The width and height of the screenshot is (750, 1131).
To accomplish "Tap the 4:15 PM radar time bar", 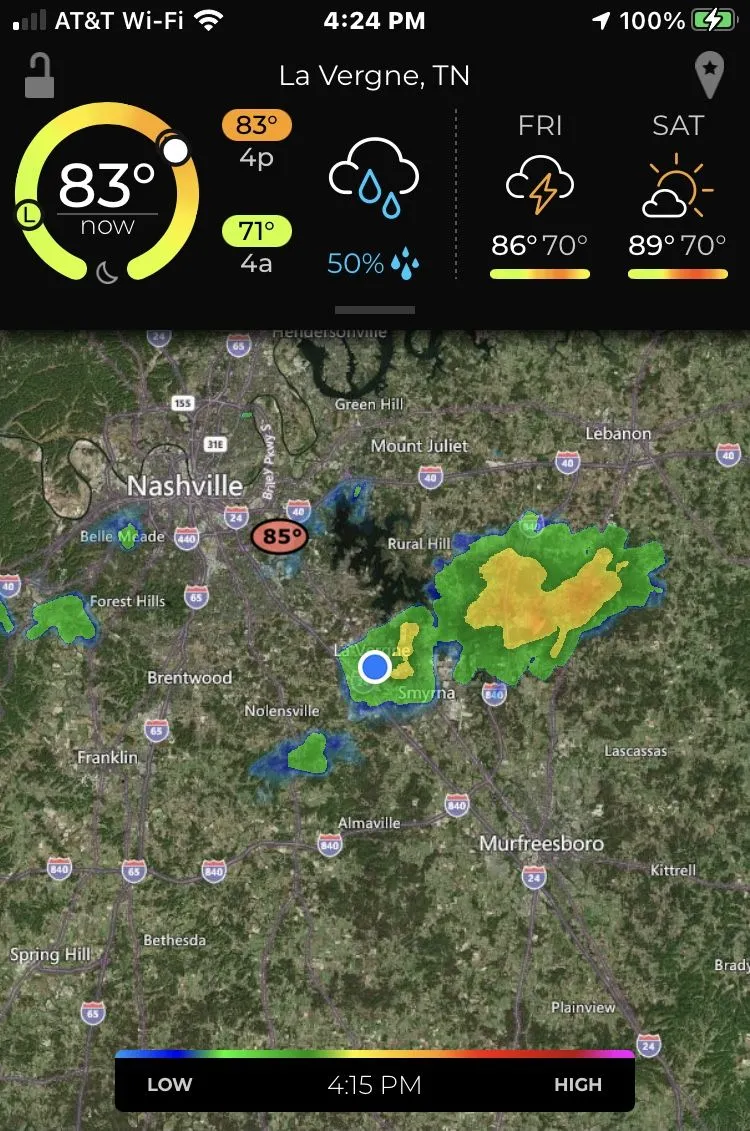I will coord(375,1084).
